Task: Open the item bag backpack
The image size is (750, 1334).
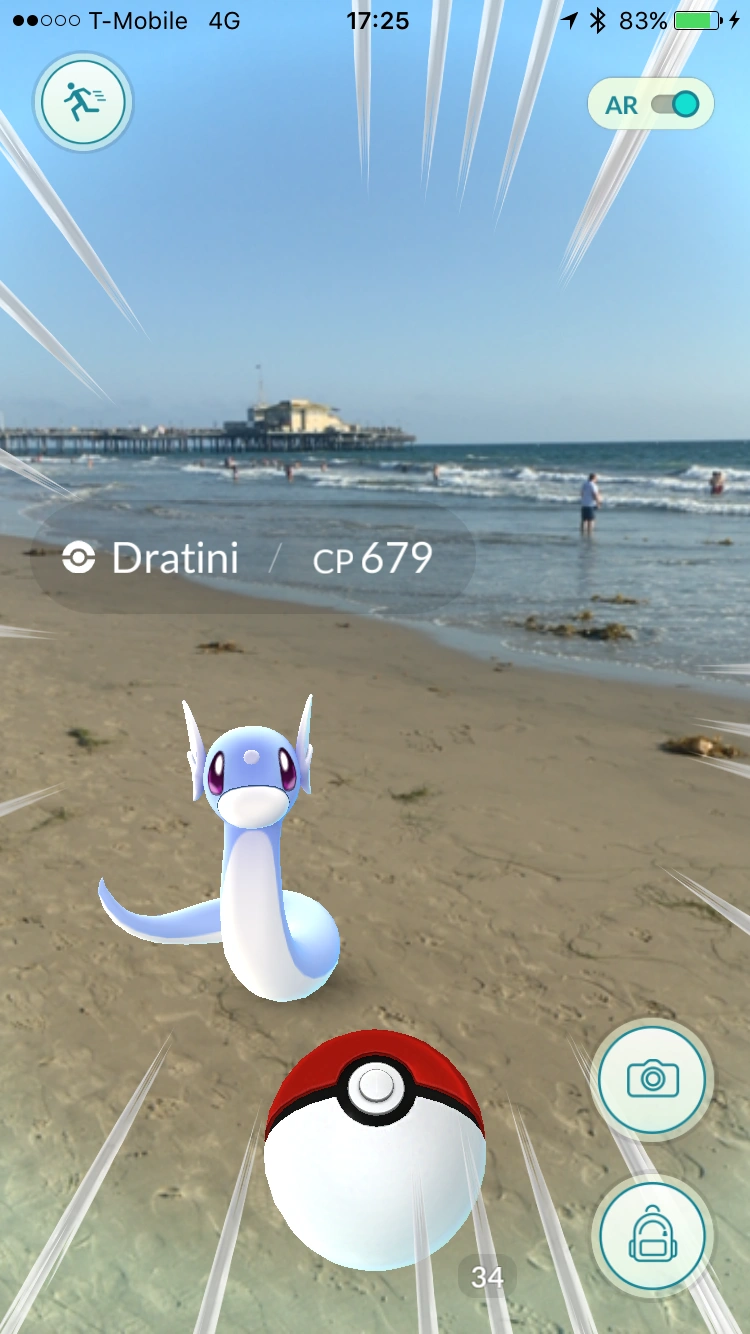Action: 652,1237
